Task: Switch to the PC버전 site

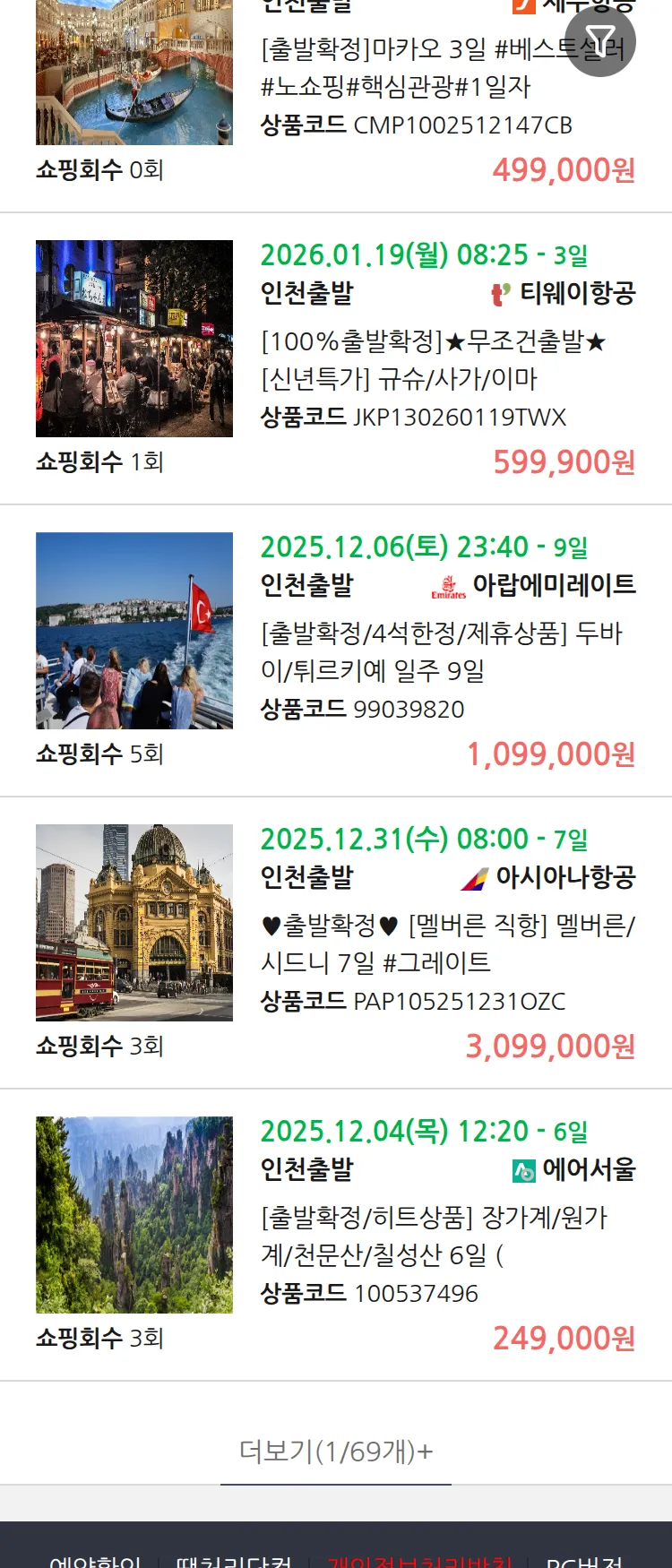Action: point(584,1561)
